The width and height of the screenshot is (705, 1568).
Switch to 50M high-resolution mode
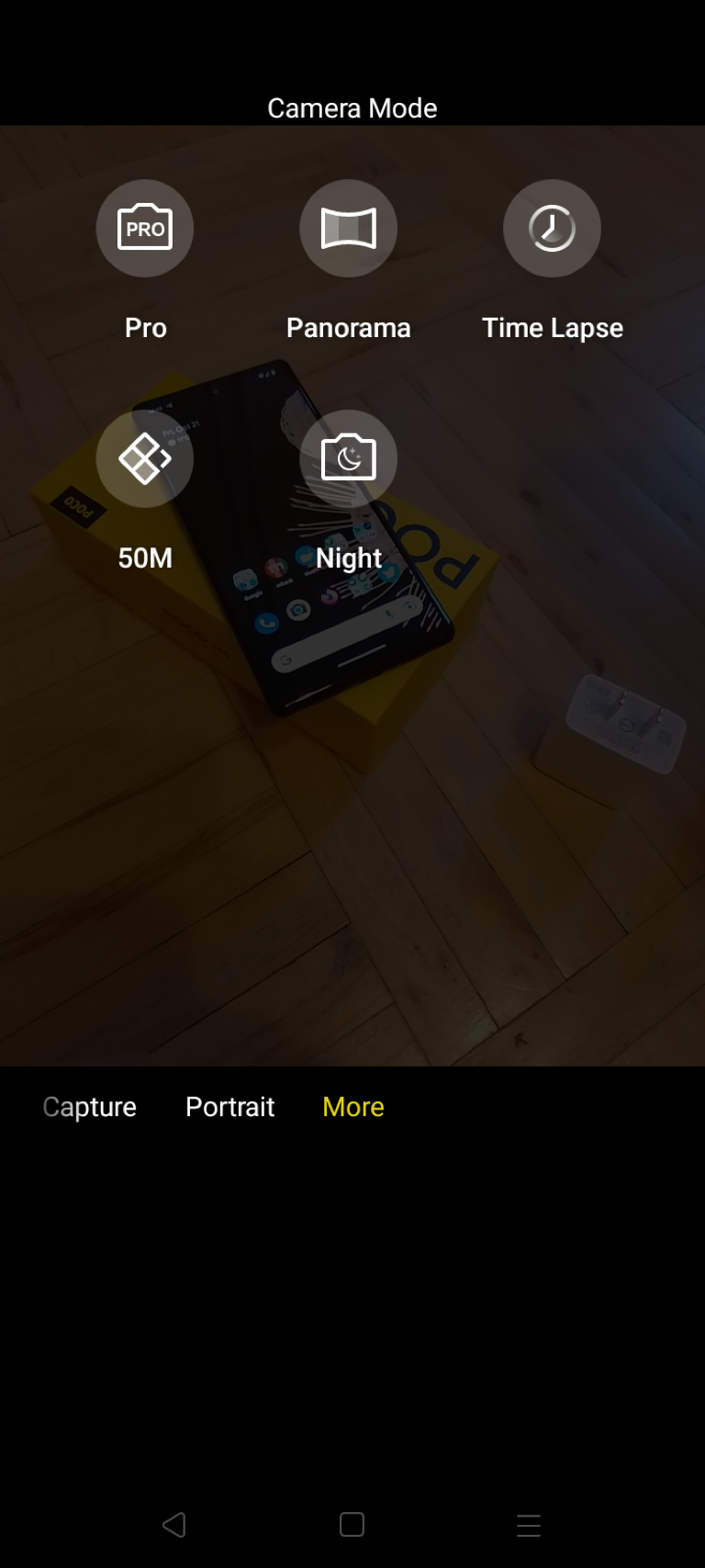click(x=145, y=457)
